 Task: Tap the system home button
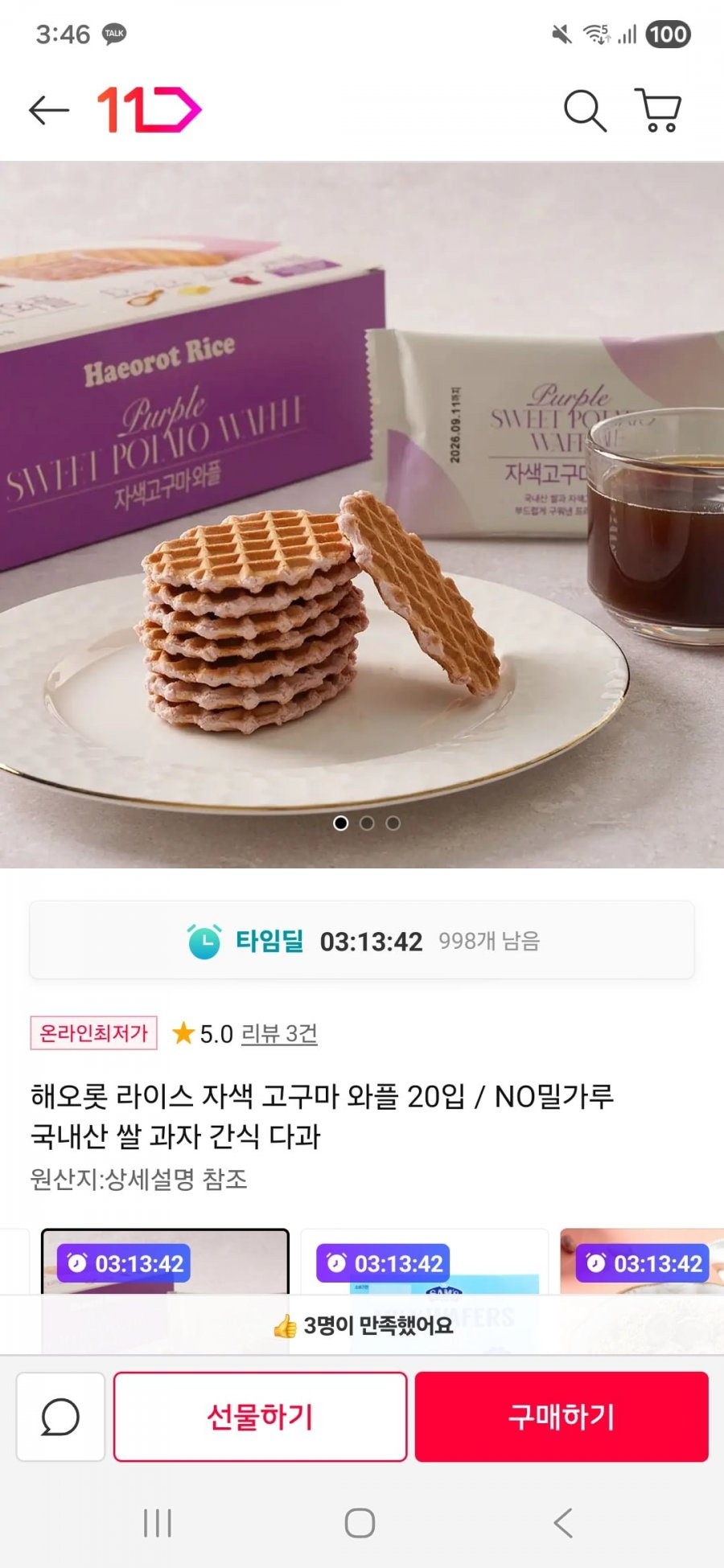pos(360,1522)
